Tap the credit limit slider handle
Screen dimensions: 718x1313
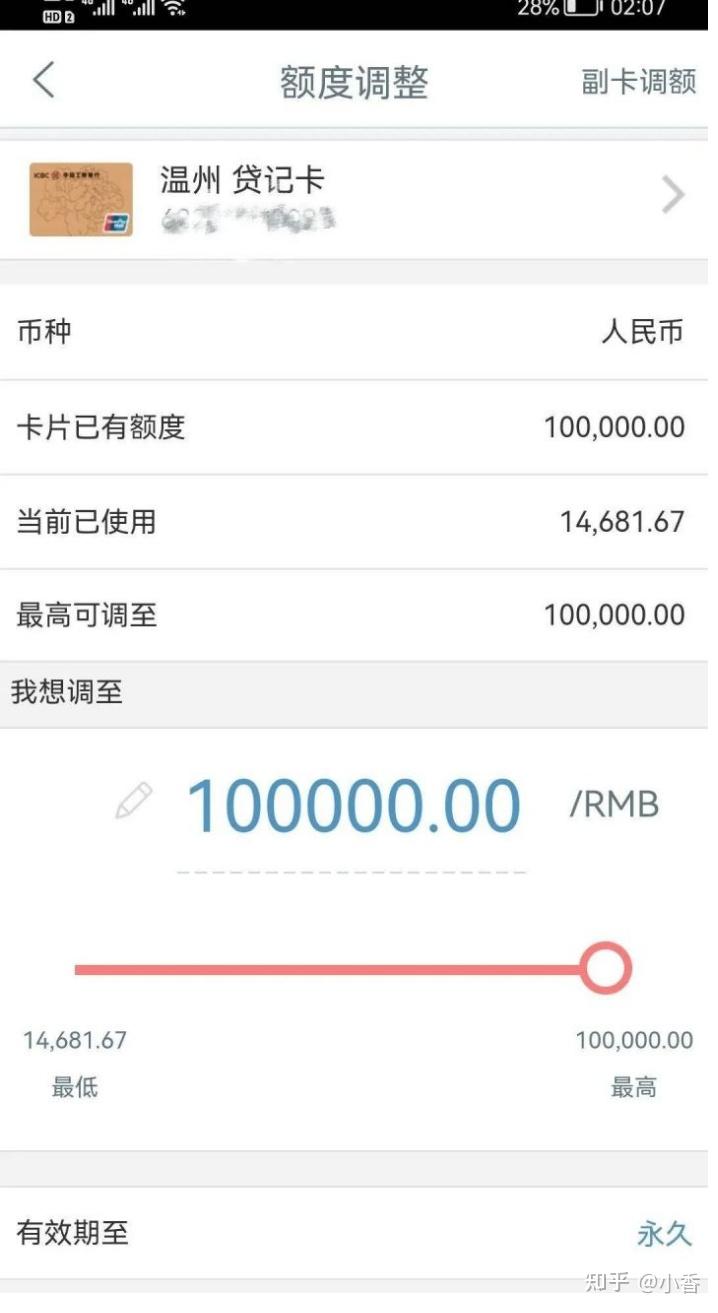tap(605, 968)
